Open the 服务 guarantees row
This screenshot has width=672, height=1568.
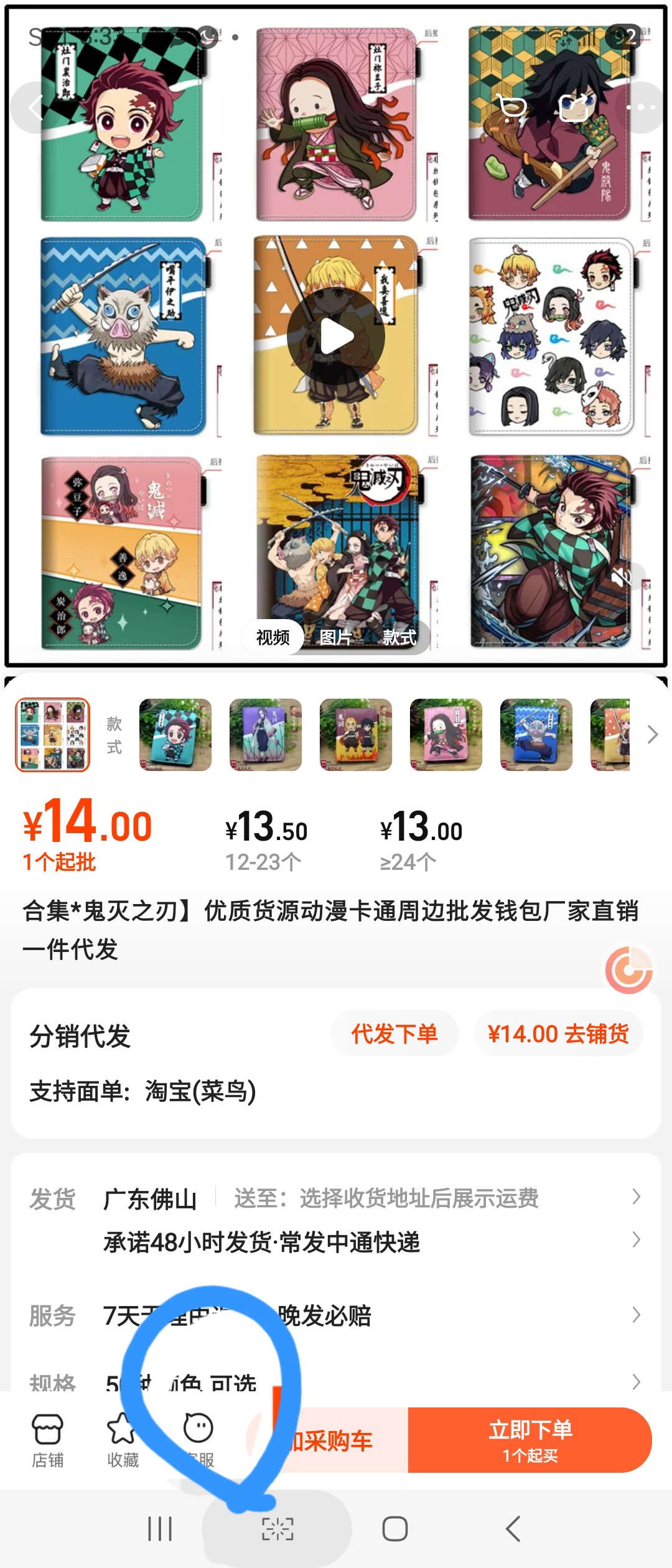336,1315
